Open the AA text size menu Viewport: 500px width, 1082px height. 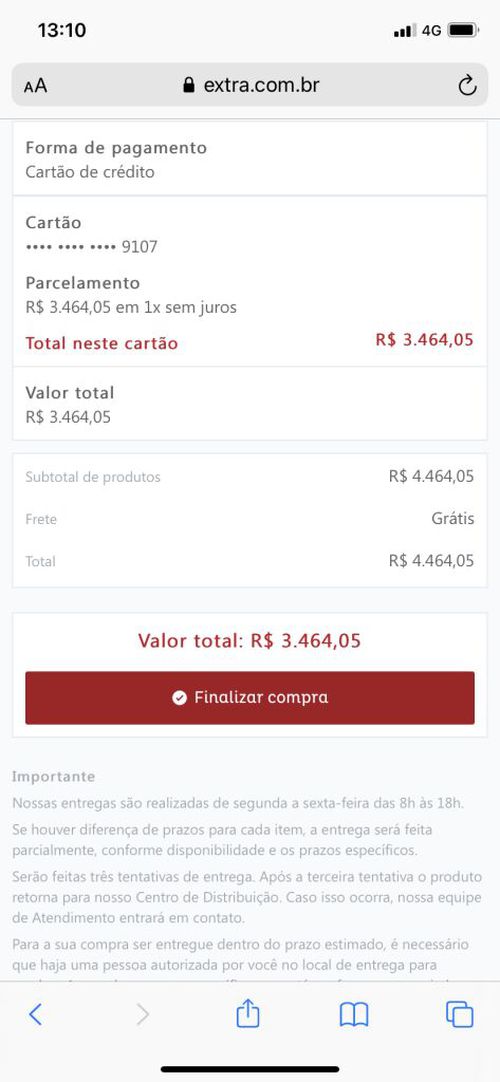(x=35, y=86)
